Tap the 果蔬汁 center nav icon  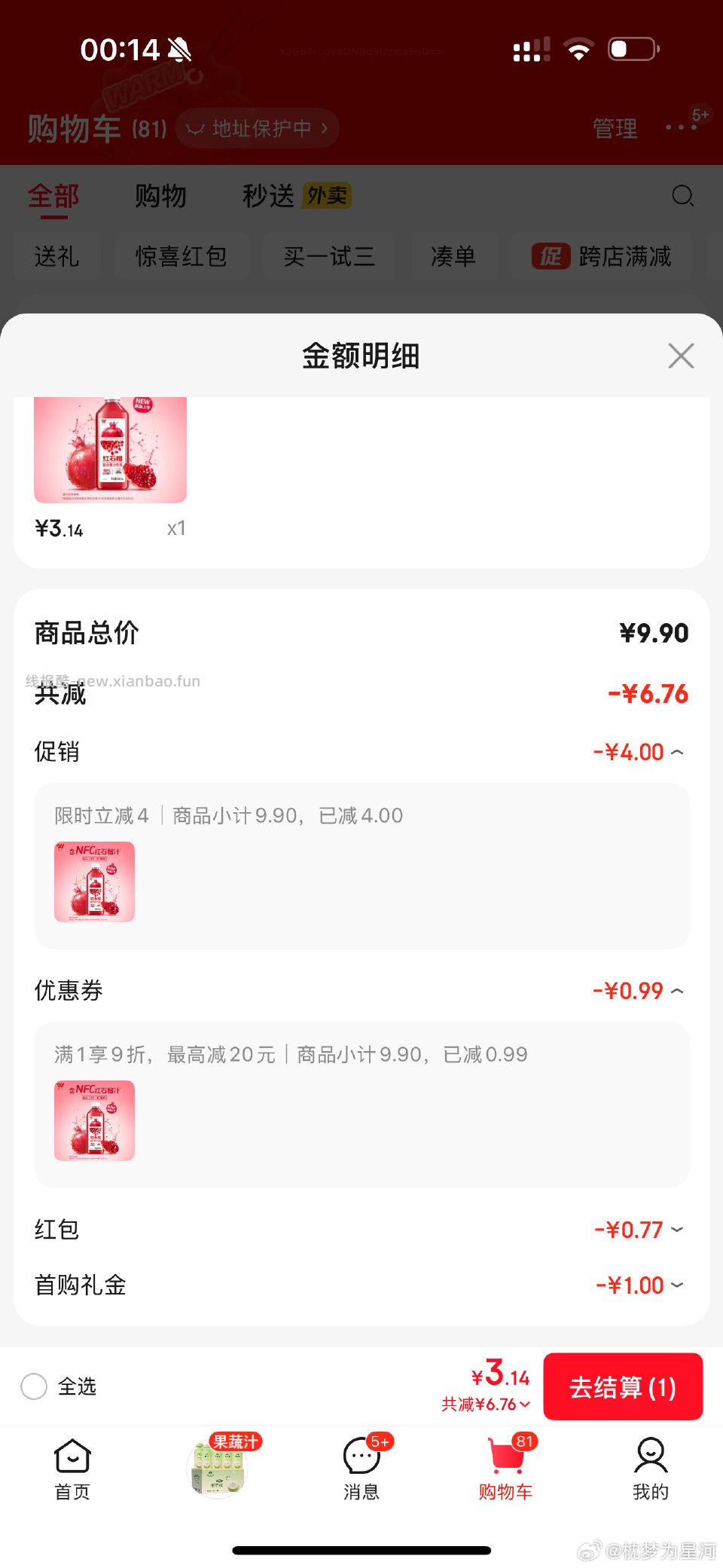(216, 1465)
